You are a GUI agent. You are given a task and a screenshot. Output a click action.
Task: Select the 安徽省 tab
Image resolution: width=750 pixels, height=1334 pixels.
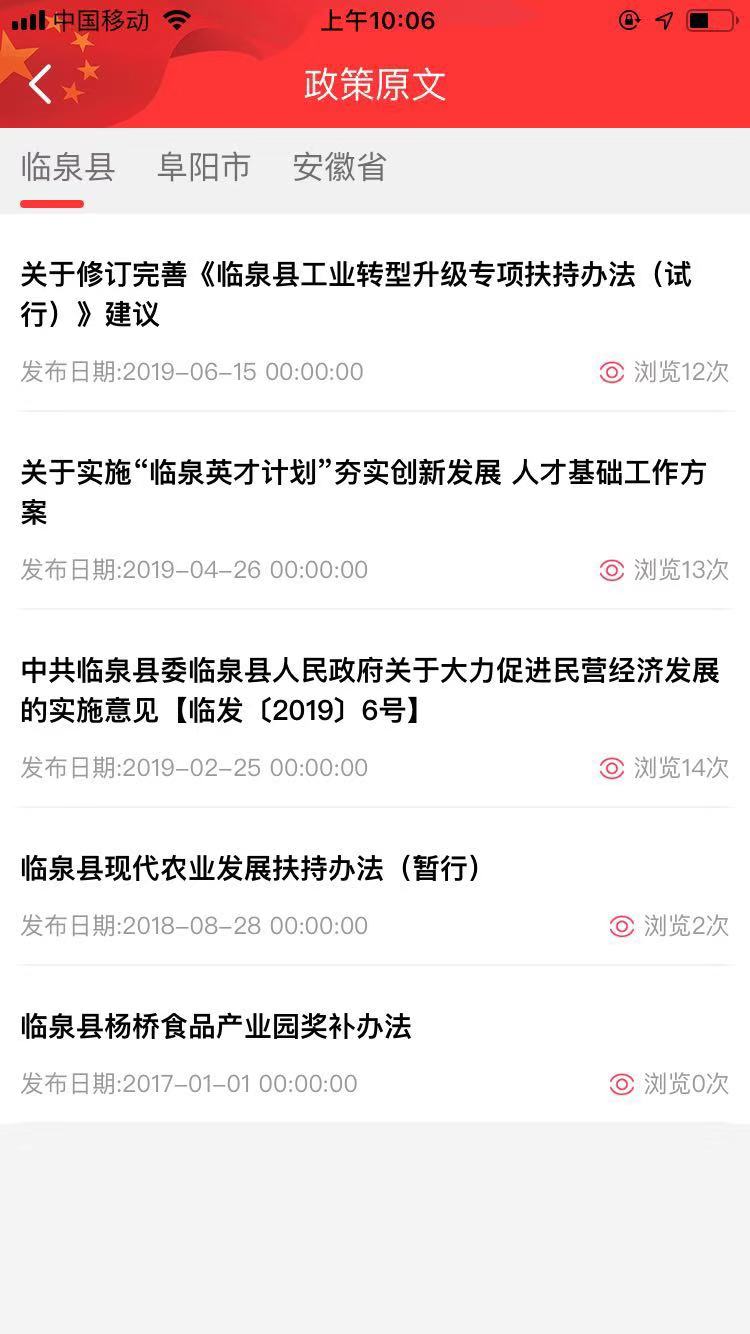(x=338, y=168)
